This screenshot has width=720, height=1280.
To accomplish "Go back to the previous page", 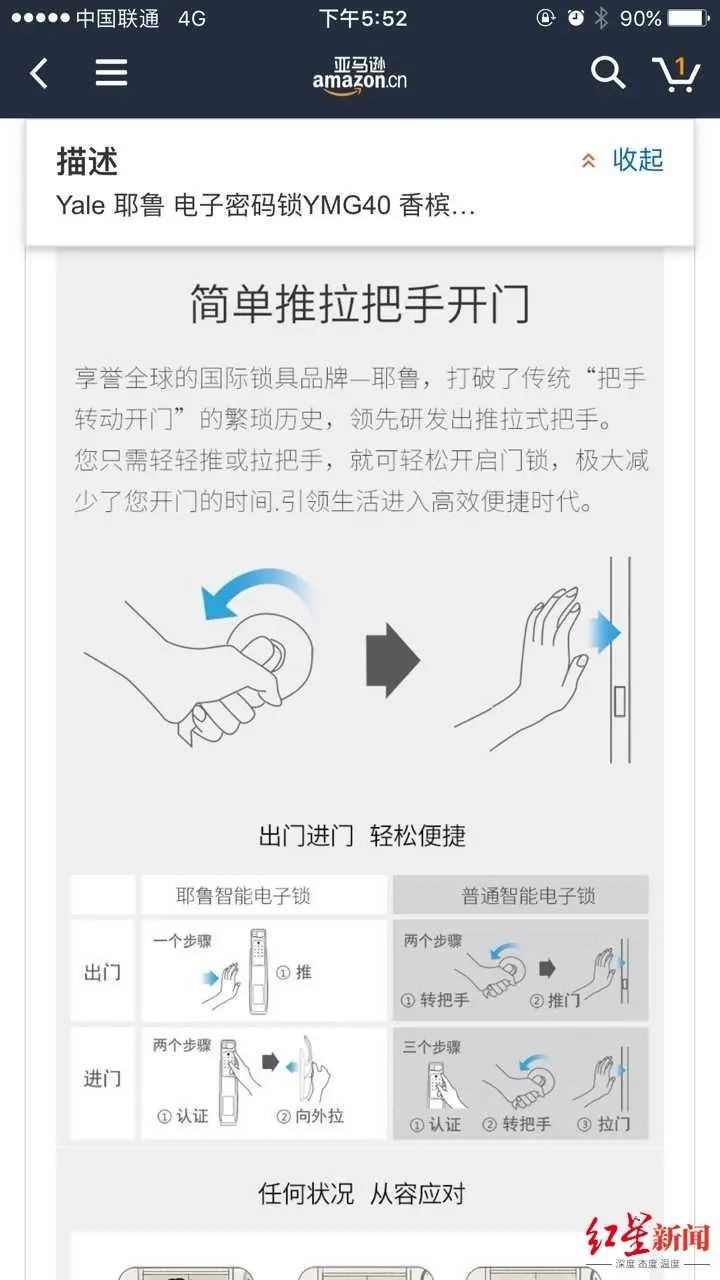I will click(39, 73).
